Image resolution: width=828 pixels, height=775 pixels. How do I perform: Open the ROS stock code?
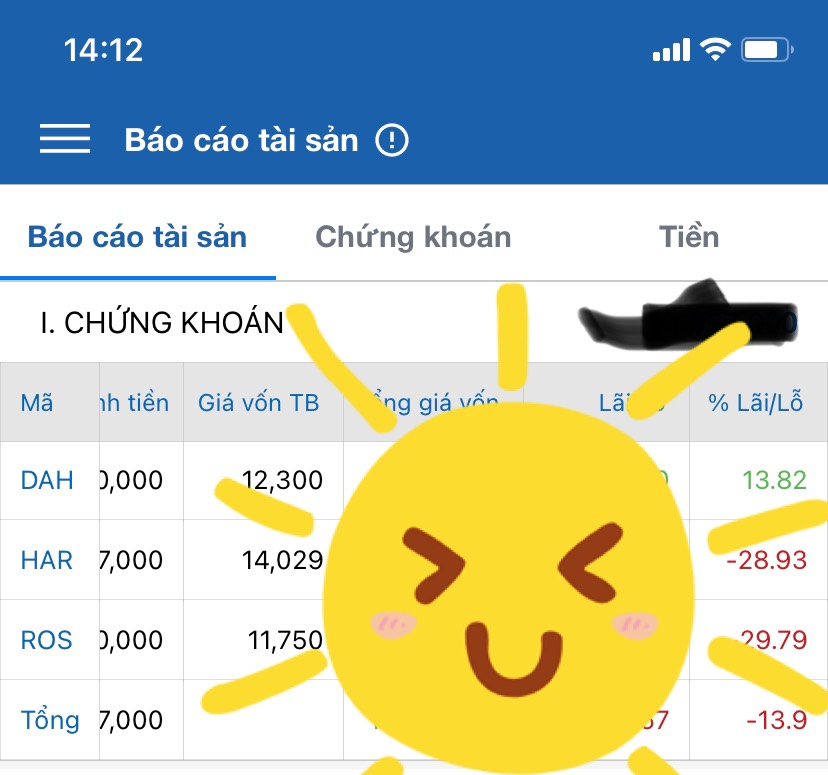coord(47,640)
